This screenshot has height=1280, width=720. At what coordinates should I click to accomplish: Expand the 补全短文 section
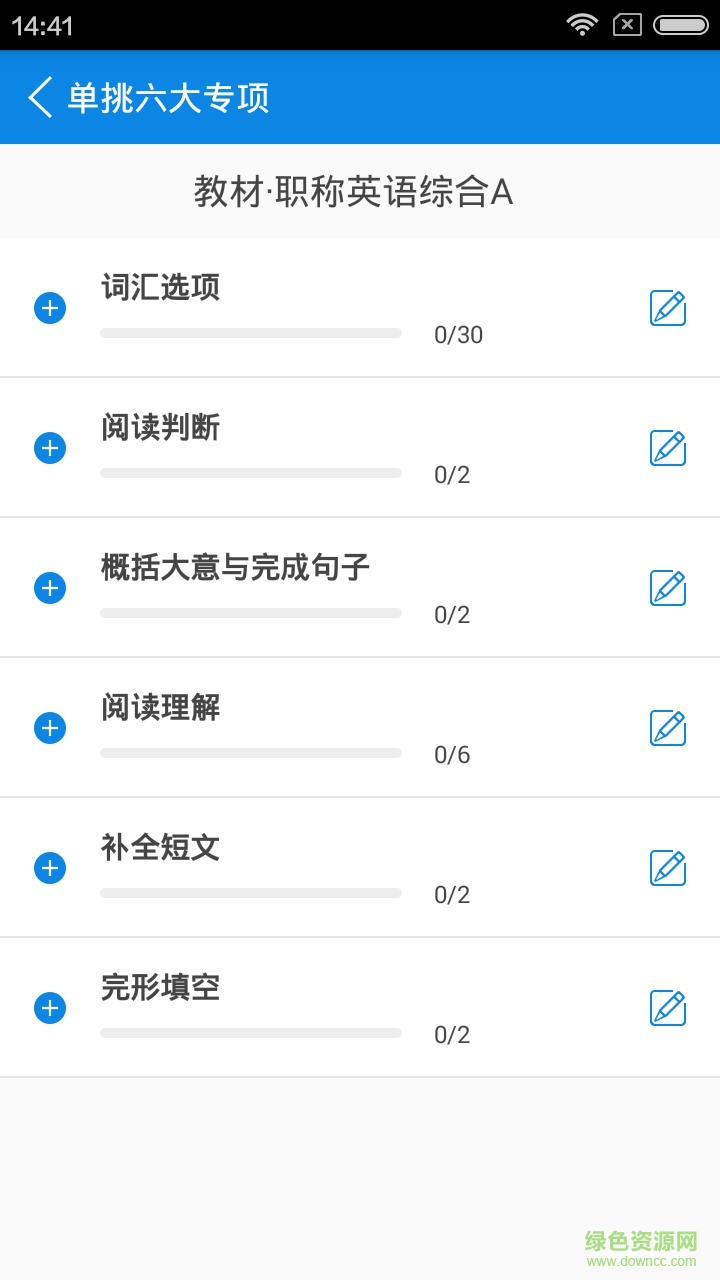point(49,868)
